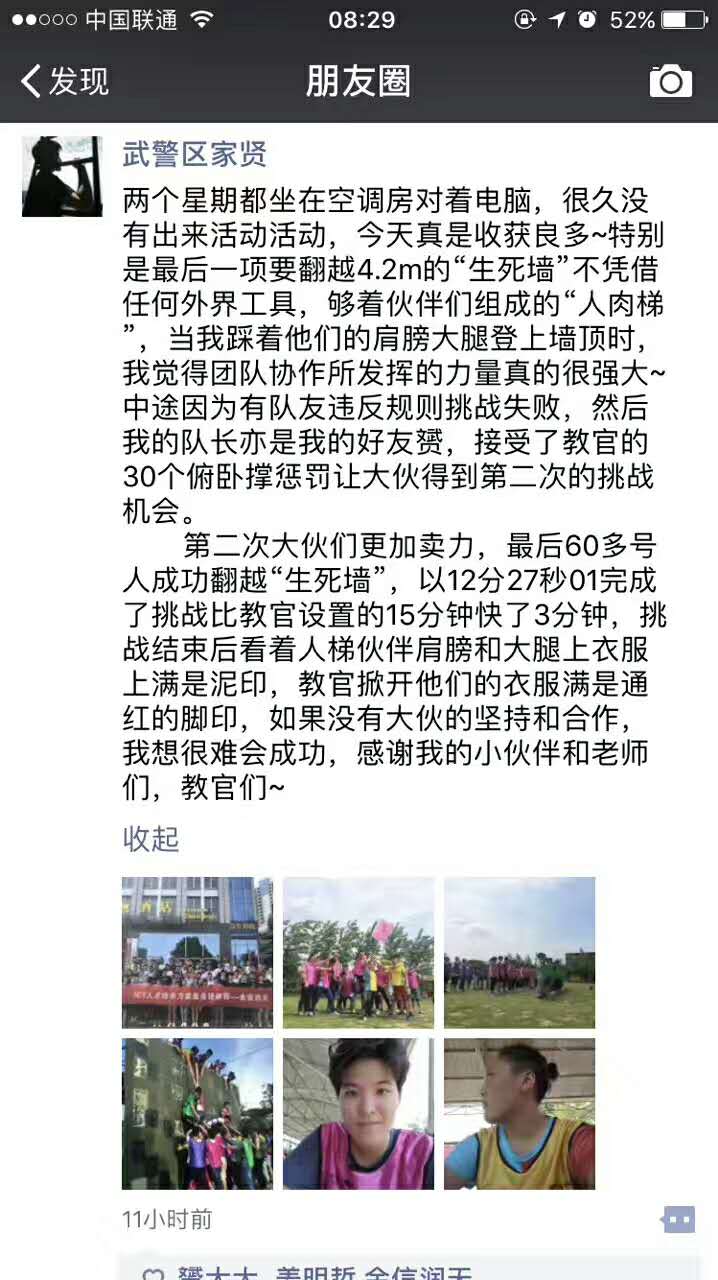Open the camera to post a moment

(x=670, y=81)
